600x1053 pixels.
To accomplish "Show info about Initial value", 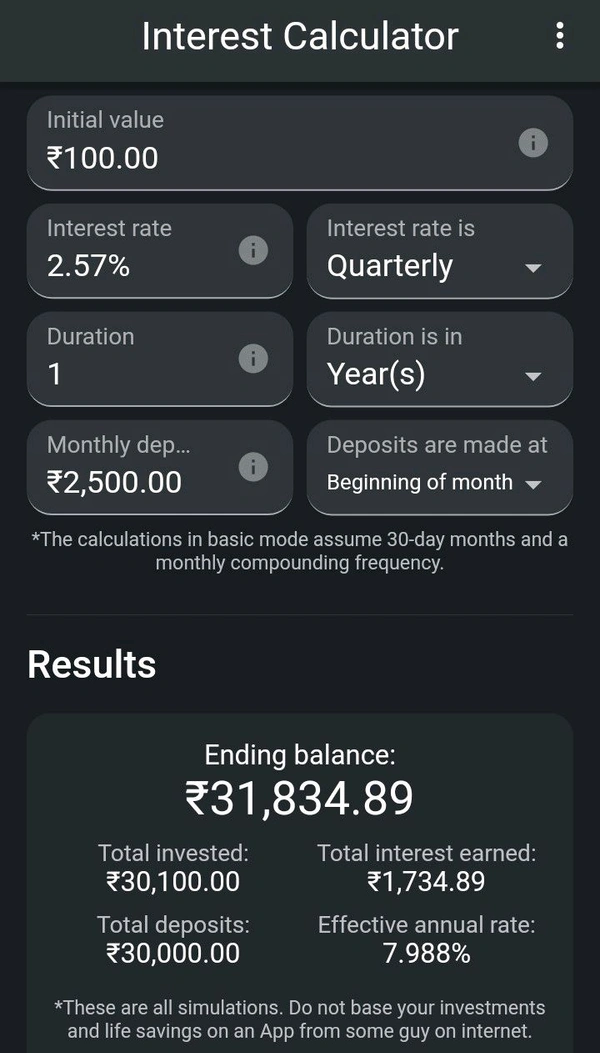I will (x=533, y=143).
